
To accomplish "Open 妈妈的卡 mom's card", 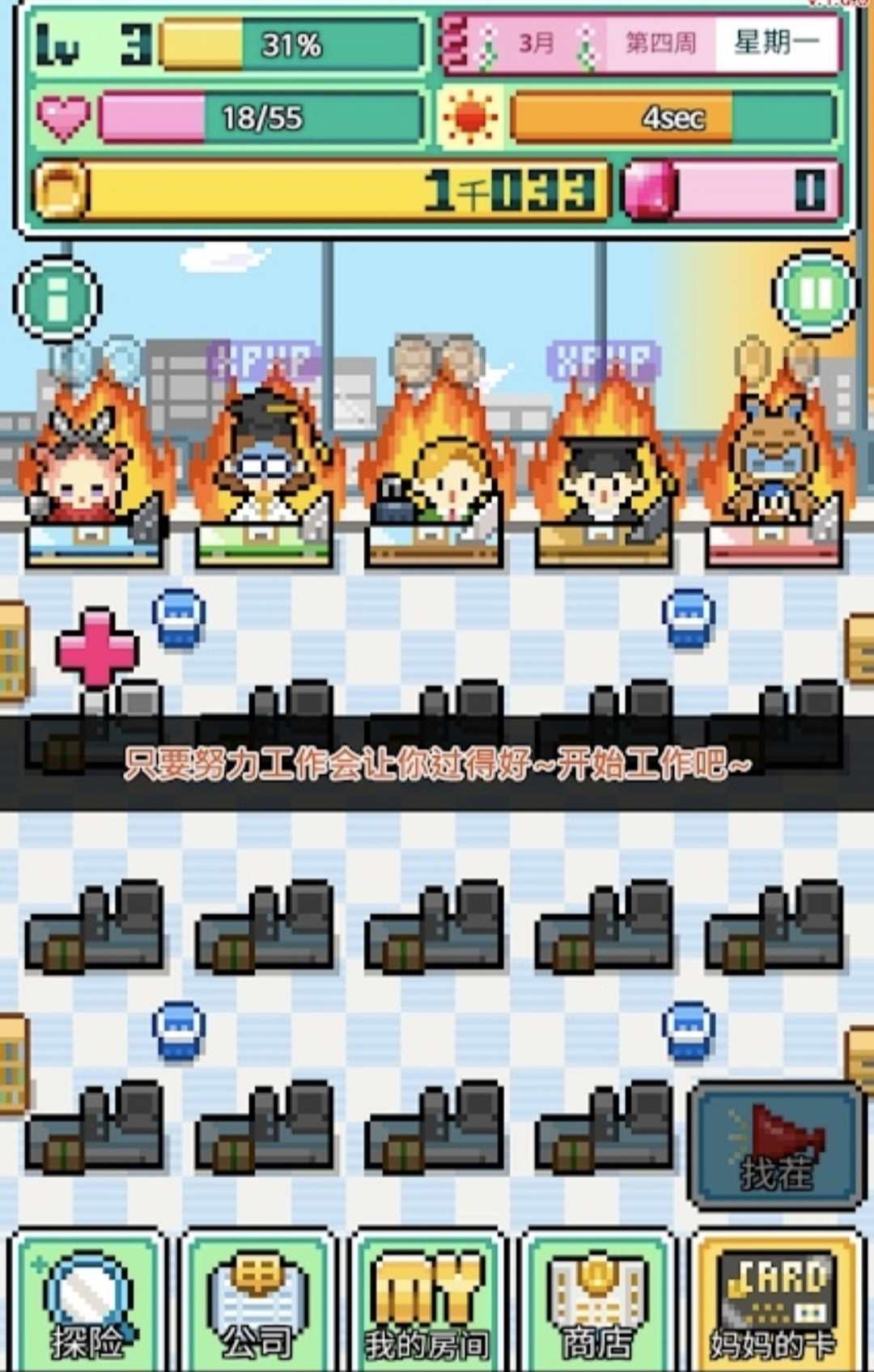I will pos(773,1303).
